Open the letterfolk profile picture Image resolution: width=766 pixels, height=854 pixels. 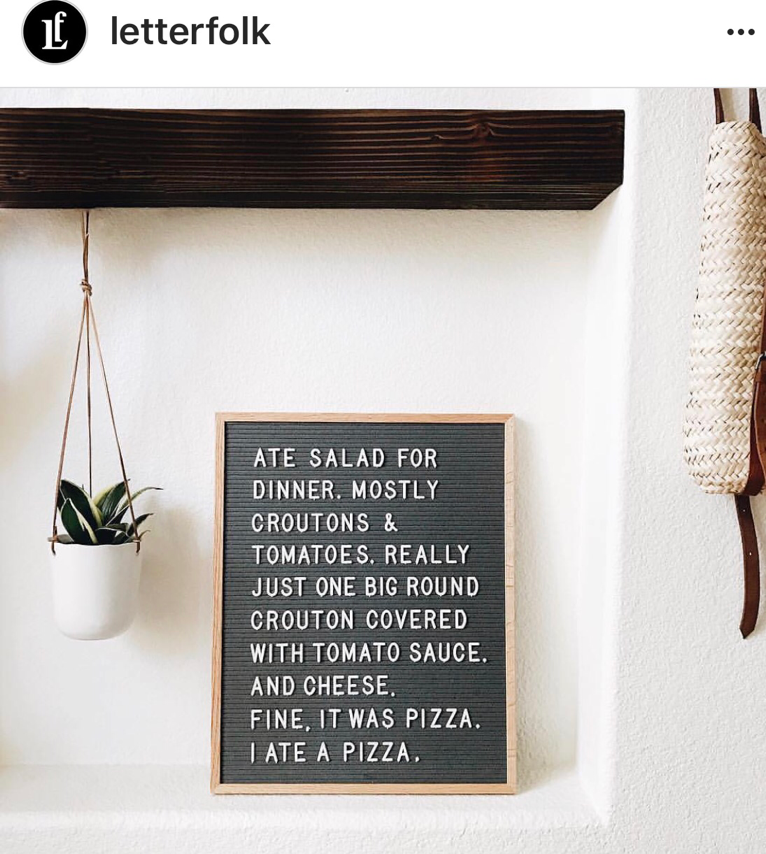click(x=54, y=31)
